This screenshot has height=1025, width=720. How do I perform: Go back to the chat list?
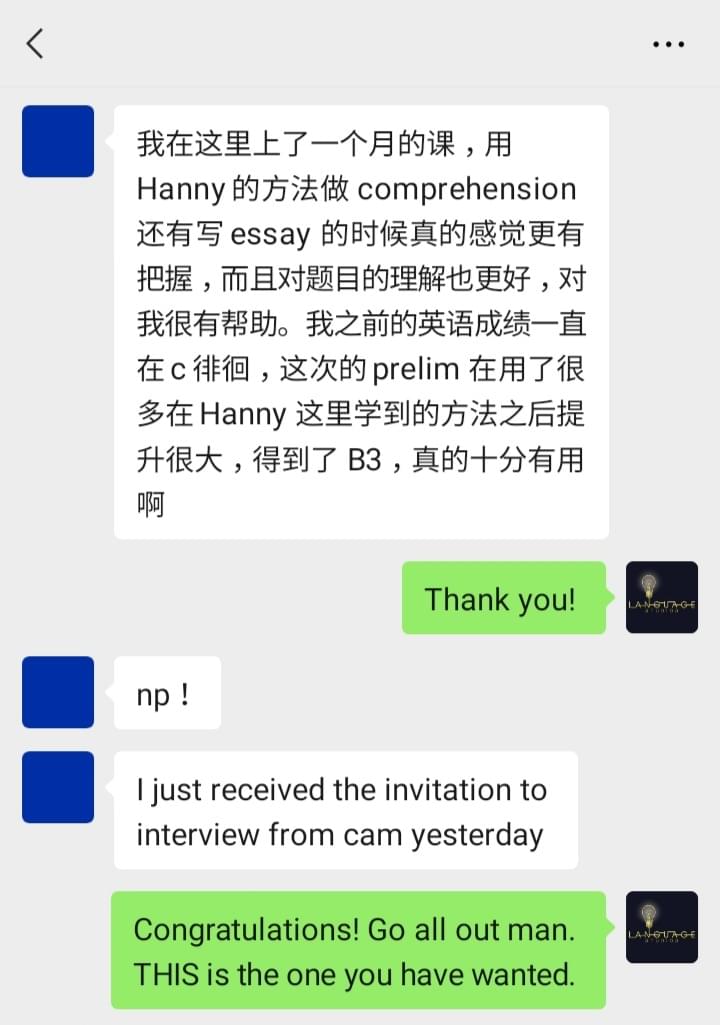point(36,44)
